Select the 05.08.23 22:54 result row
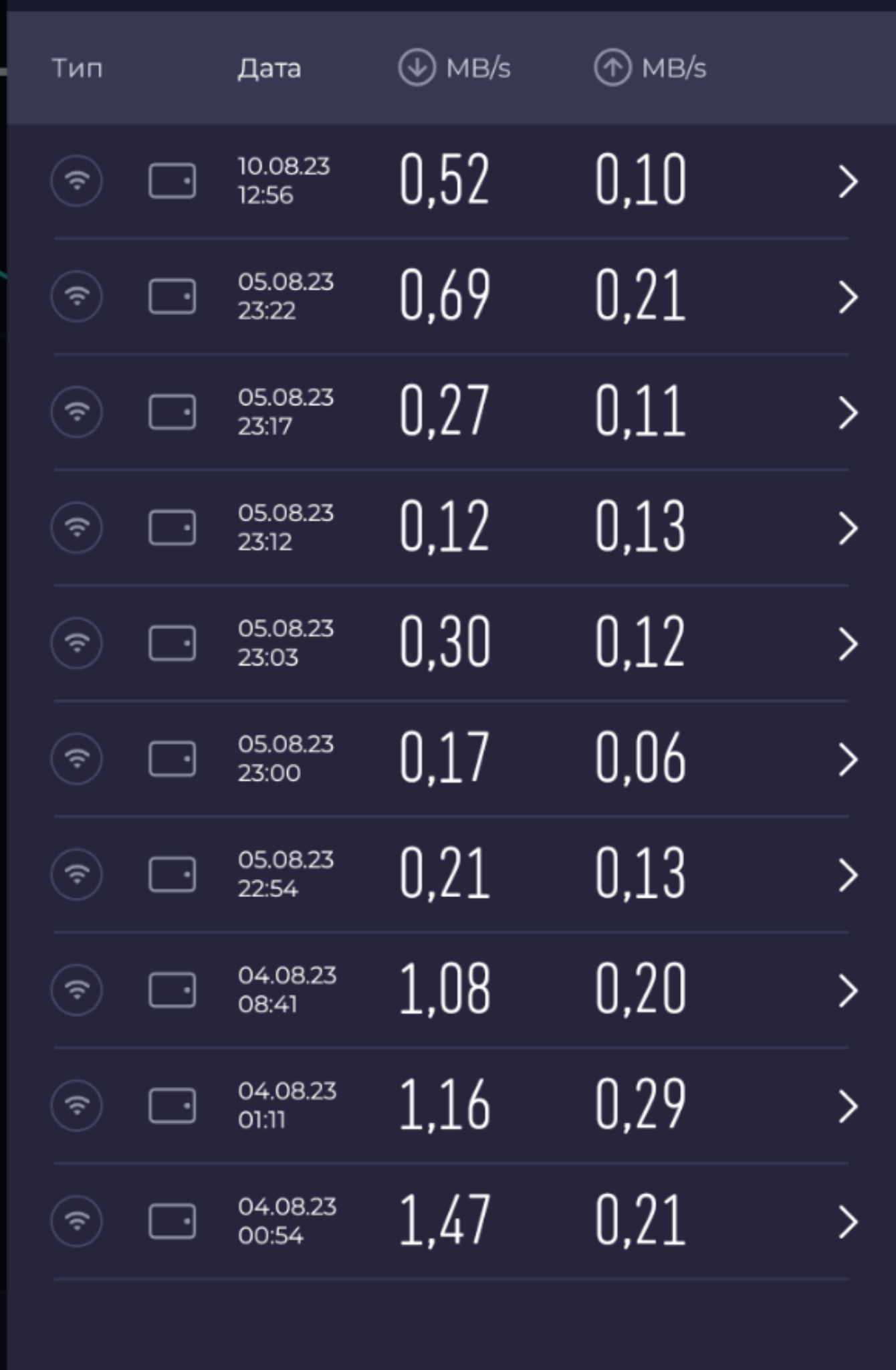The image size is (896, 1370). coord(451,874)
